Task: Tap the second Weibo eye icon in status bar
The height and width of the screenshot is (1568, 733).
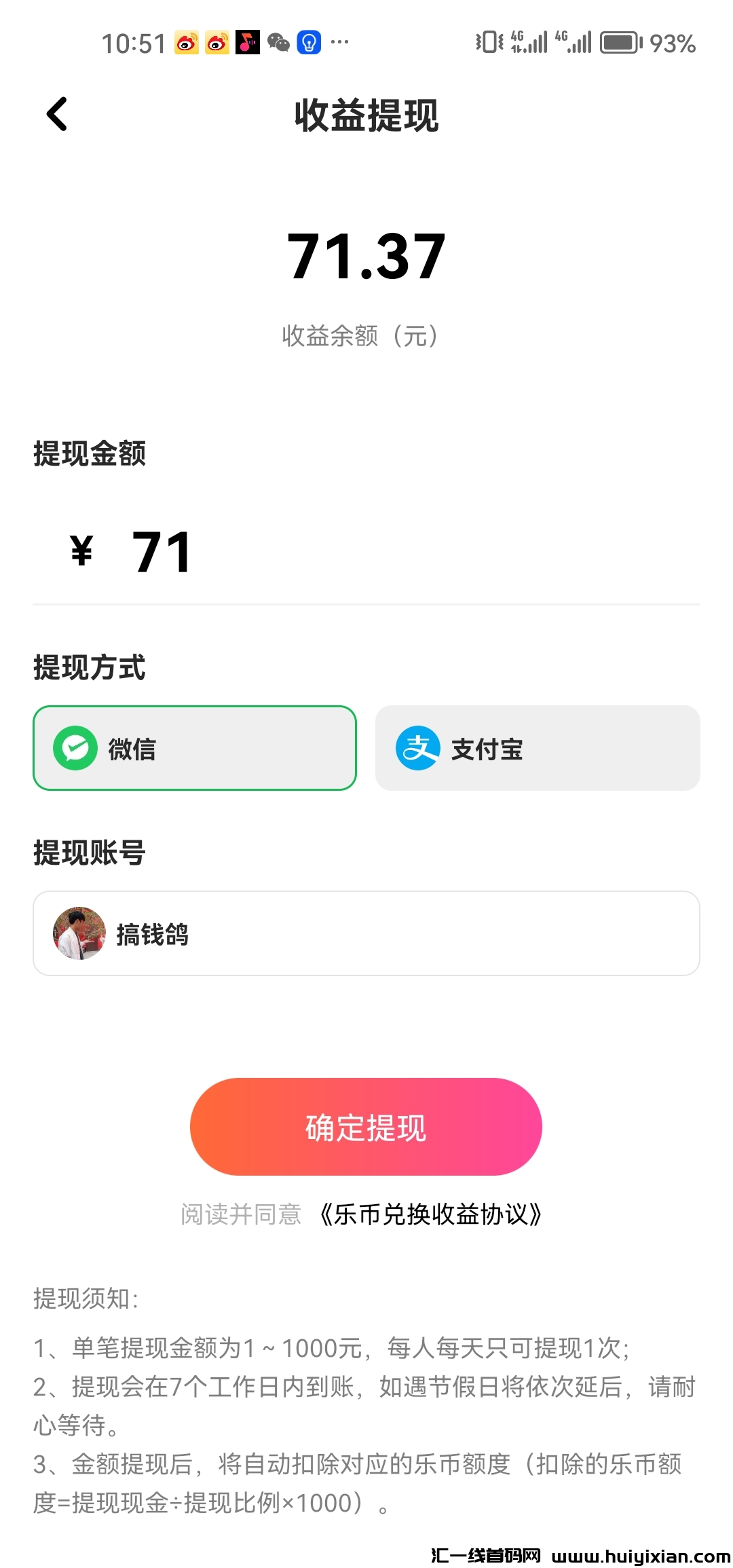Action: 216,42
